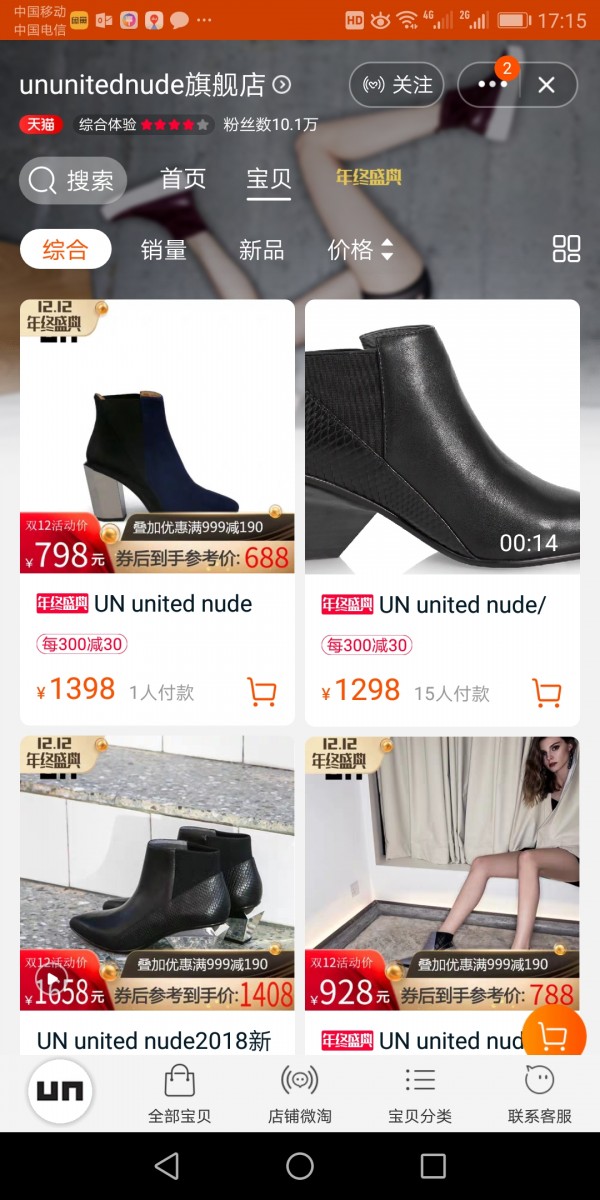Open 全部宝贝 all items
The width and height of the screenshot is (600, 1200).
click(180, 1095)
